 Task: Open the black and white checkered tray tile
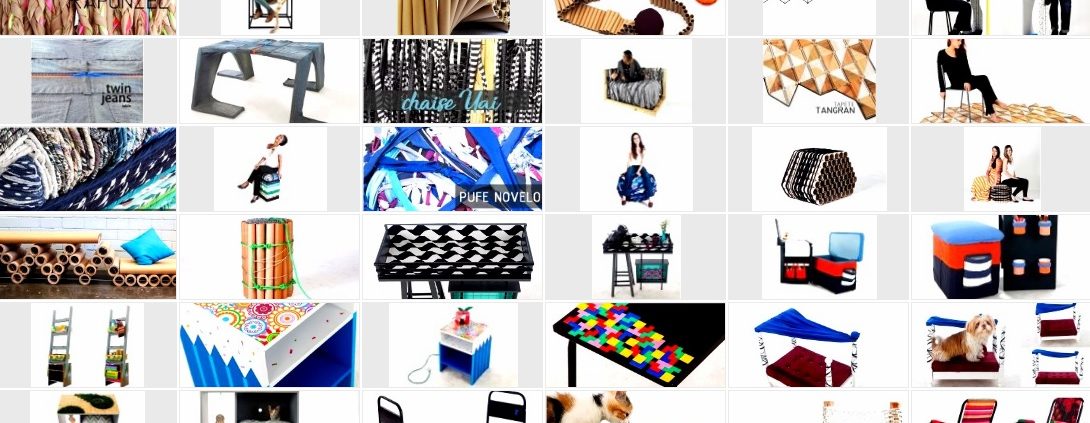pyautogui.click(x=452, y=256)
